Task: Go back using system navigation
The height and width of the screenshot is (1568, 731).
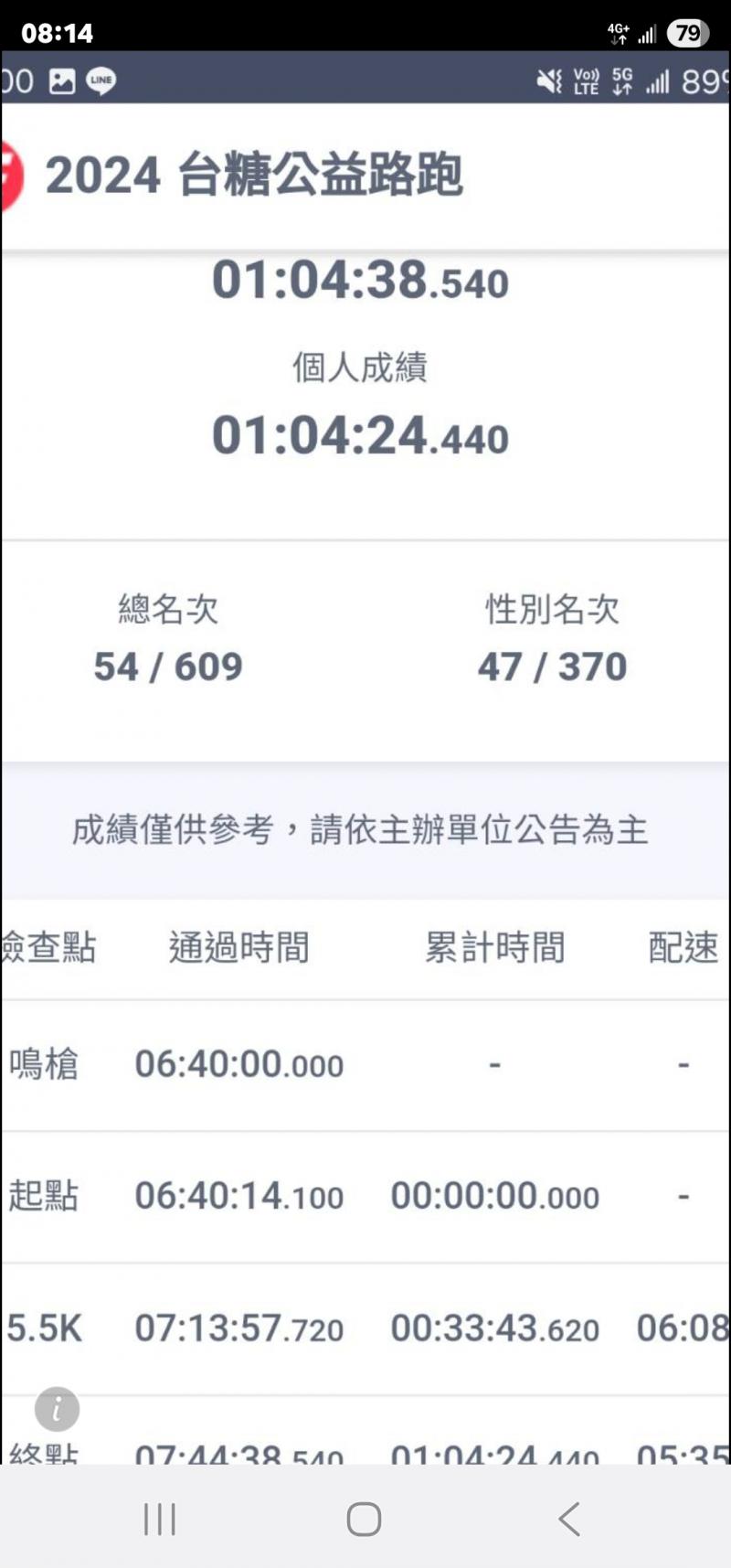Action: [569, 1519]
